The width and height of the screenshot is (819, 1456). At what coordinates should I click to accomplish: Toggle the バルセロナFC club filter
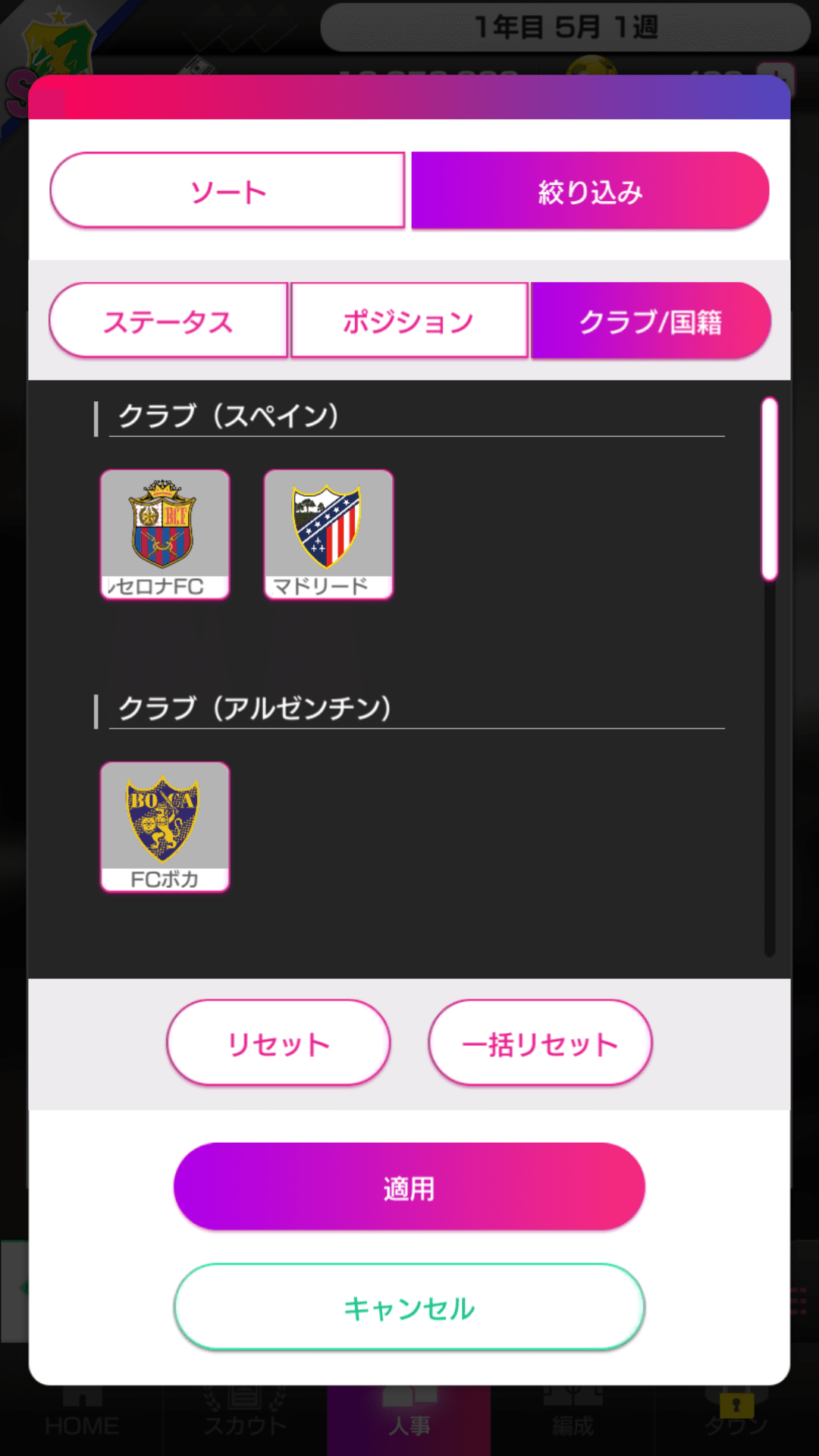pyautogui.click(x=165, y=533)
